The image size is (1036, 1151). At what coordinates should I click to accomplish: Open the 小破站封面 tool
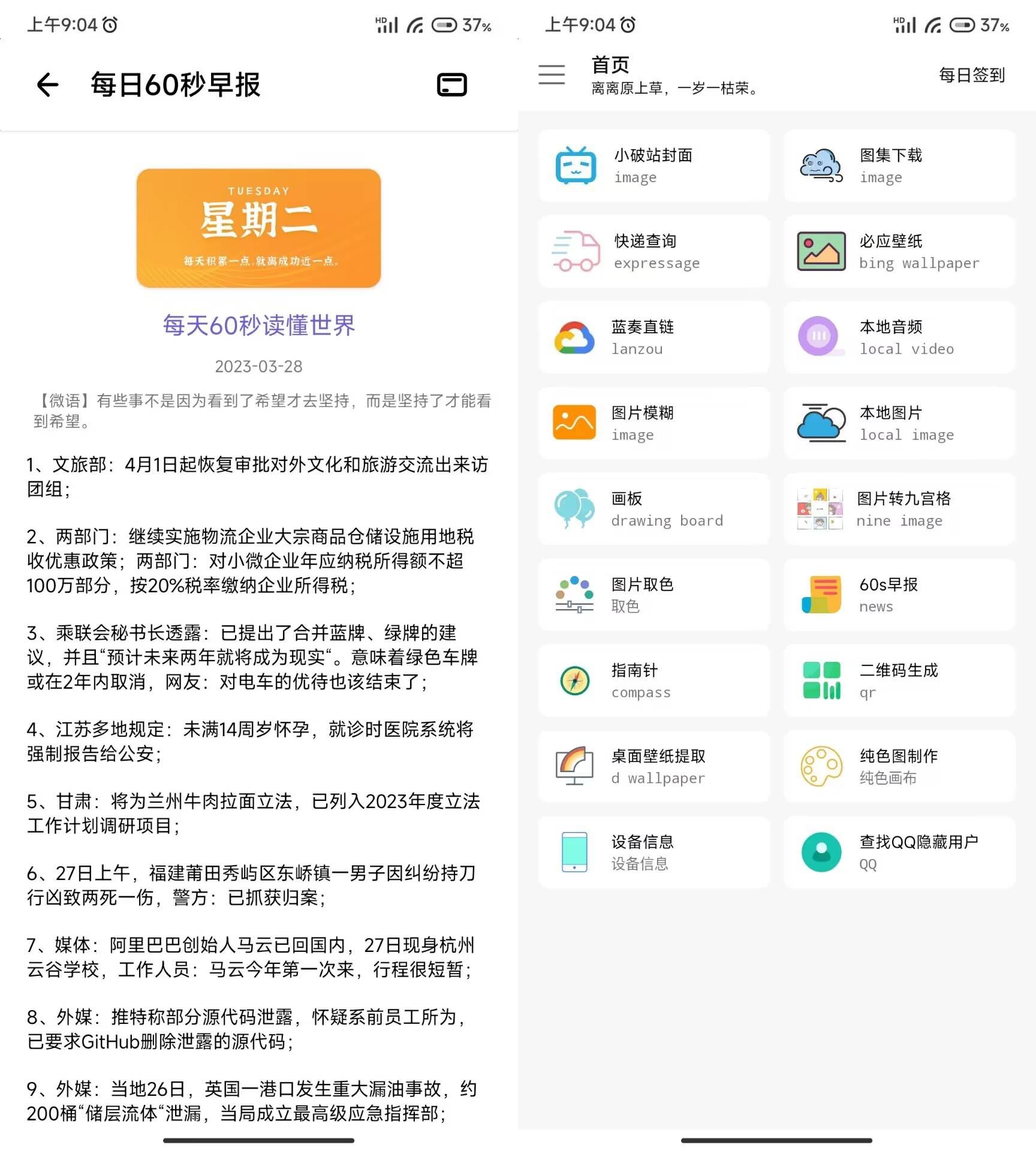(653, 166)
